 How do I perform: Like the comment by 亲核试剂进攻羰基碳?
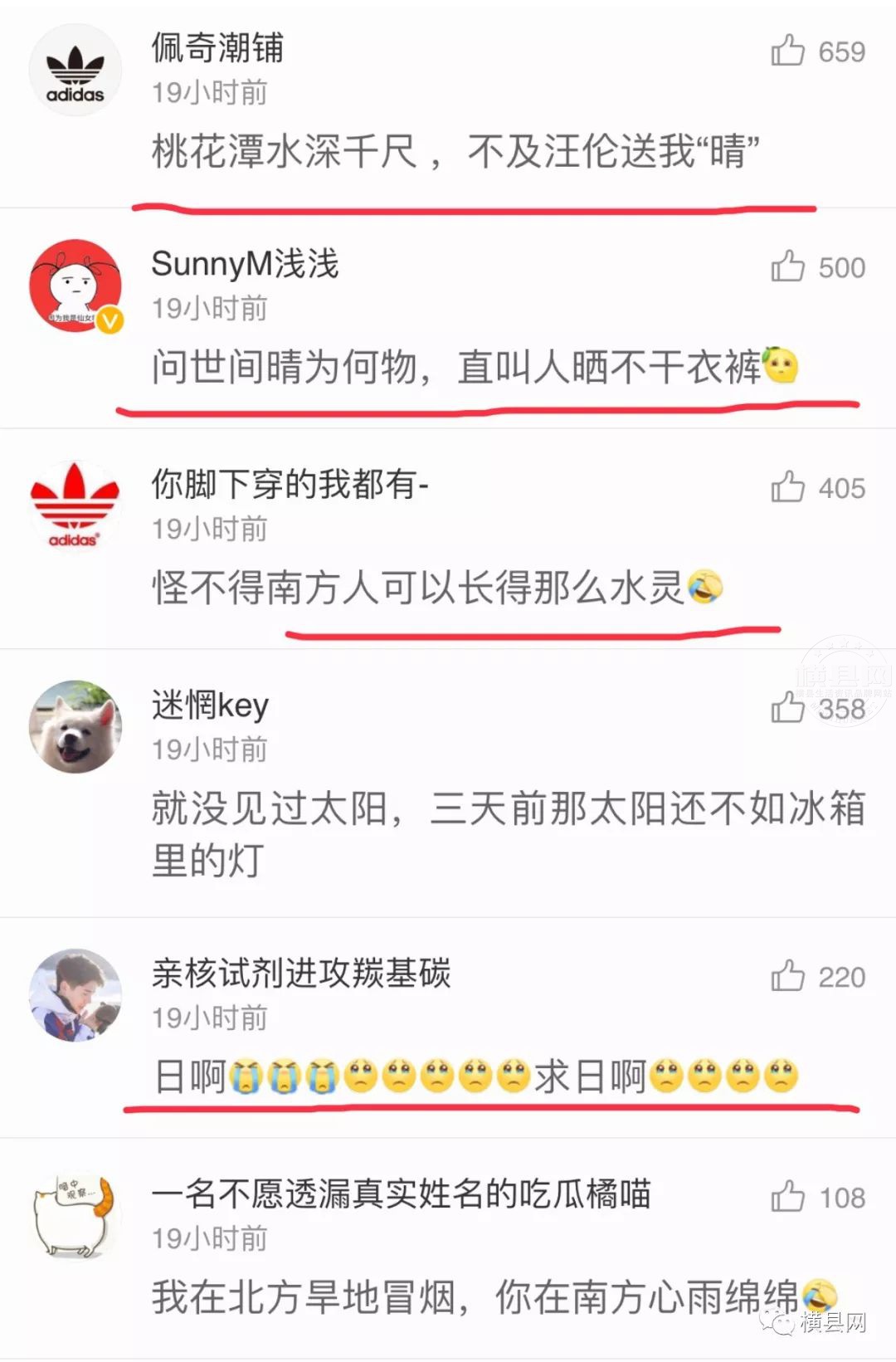click(787, 976)
